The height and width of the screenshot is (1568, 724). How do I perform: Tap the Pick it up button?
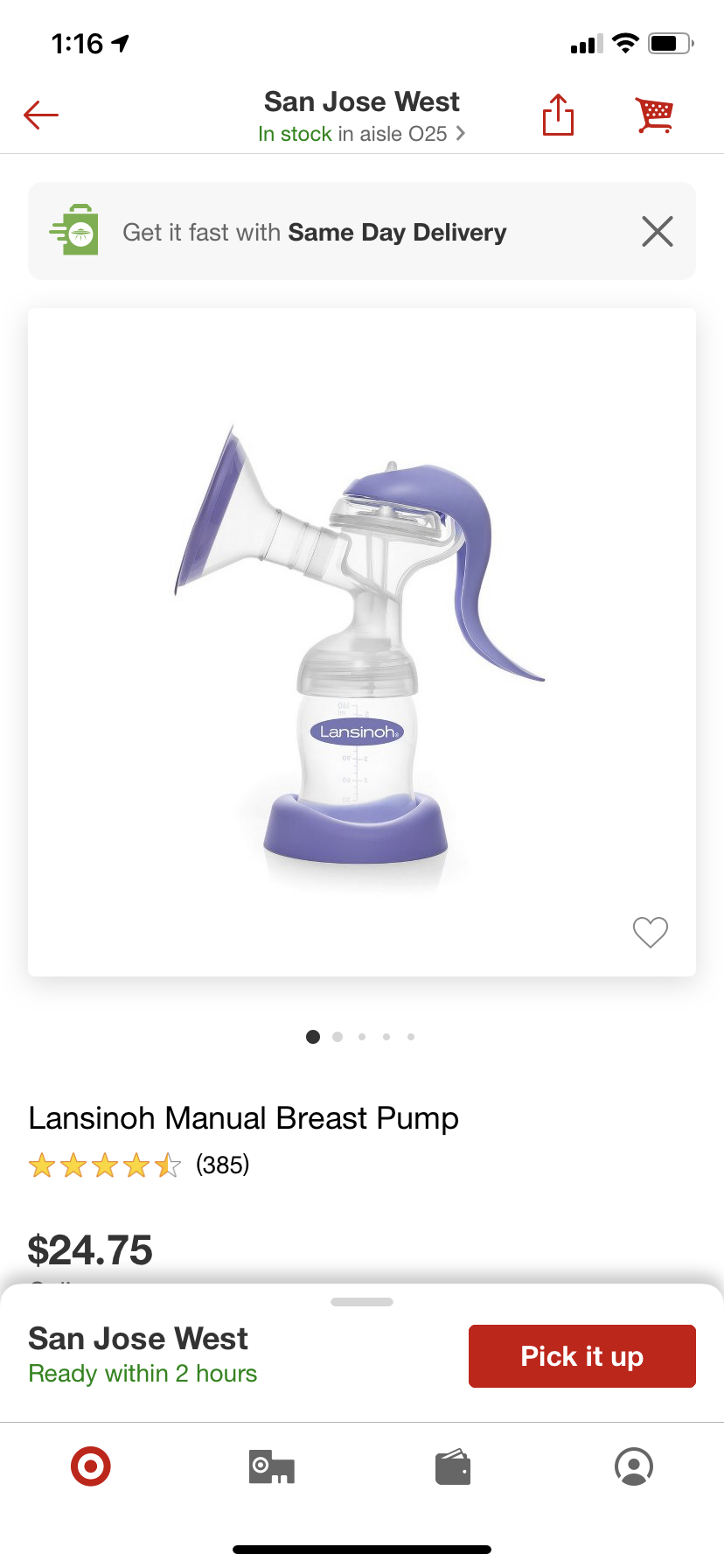coord(581,1356)
